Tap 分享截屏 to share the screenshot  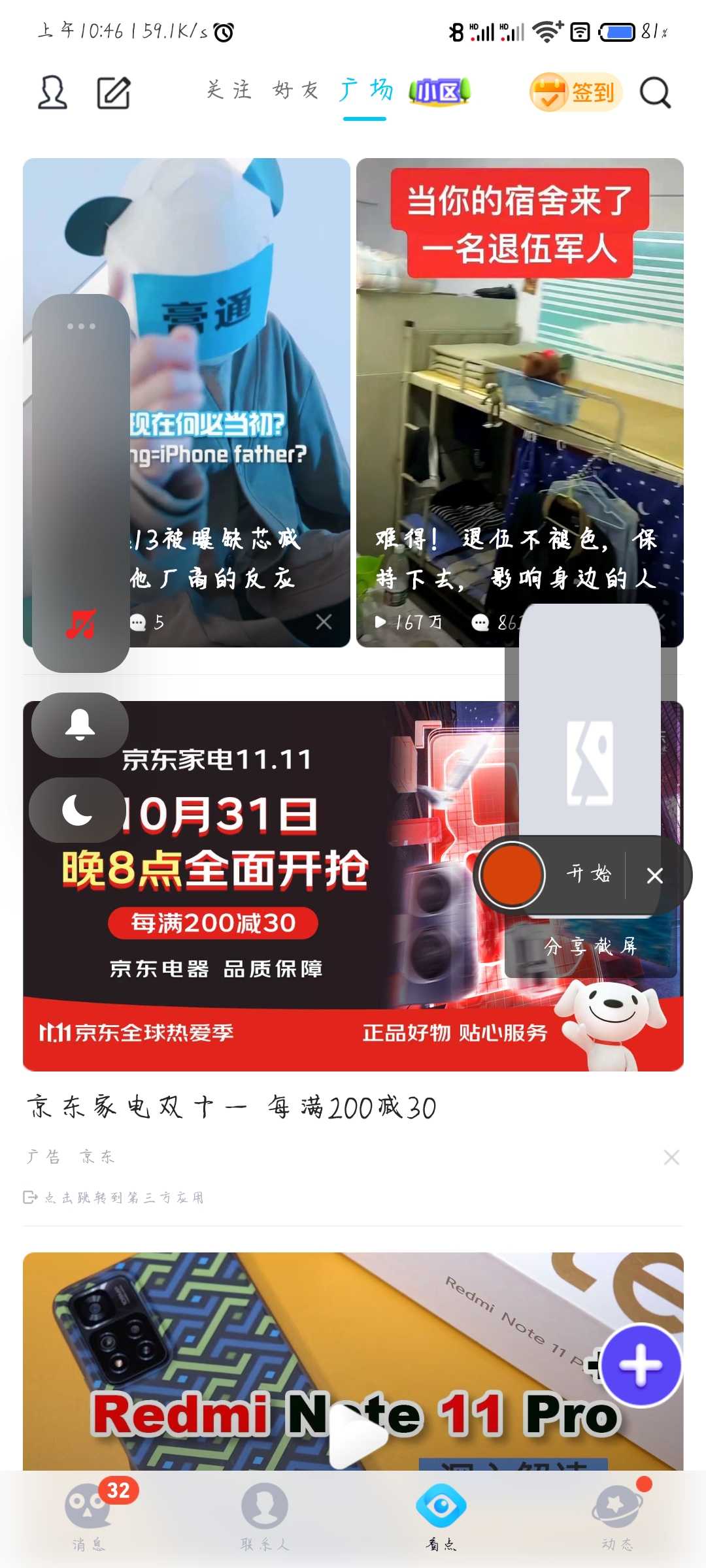tap(591, 946)
